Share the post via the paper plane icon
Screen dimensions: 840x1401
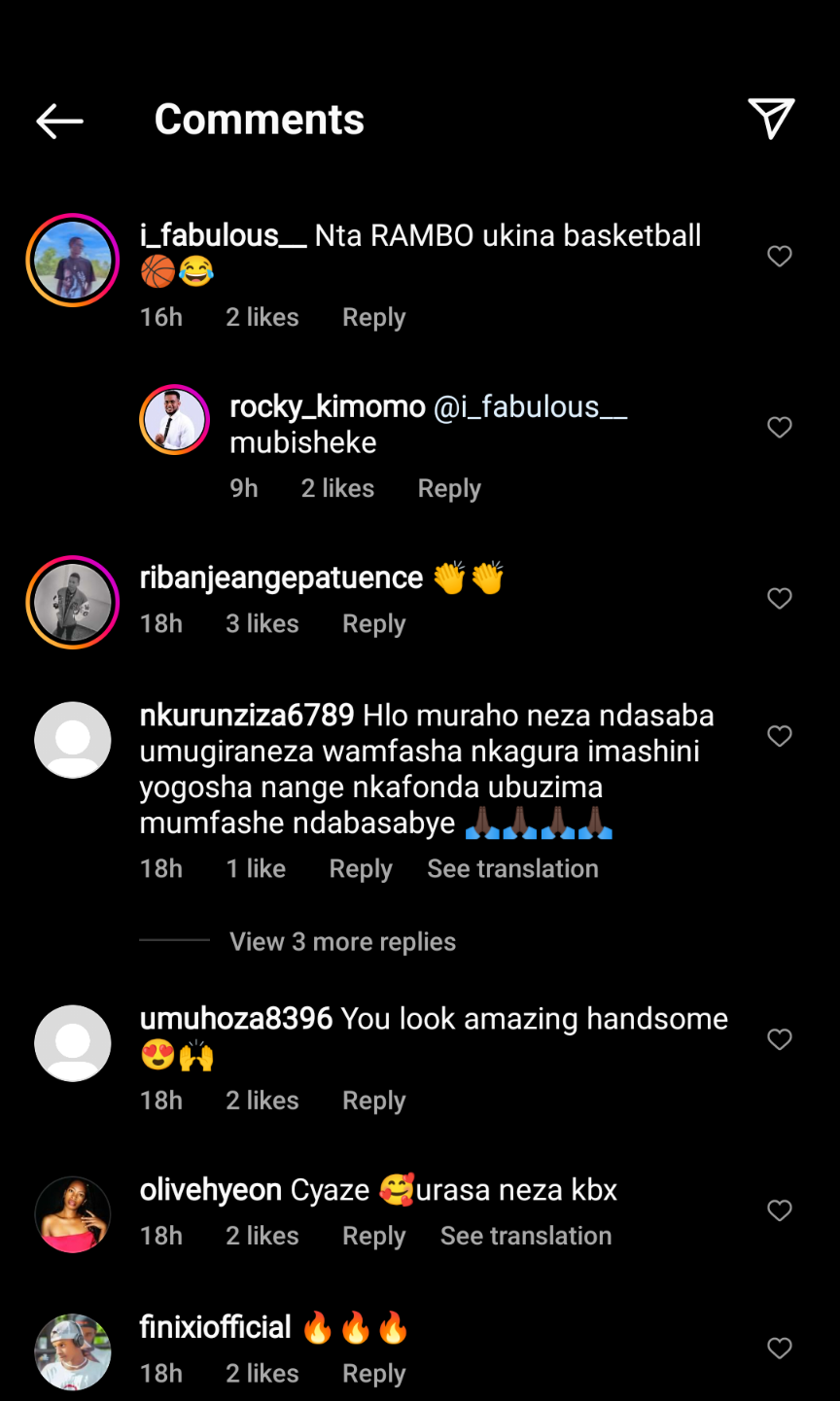[771, 119]
